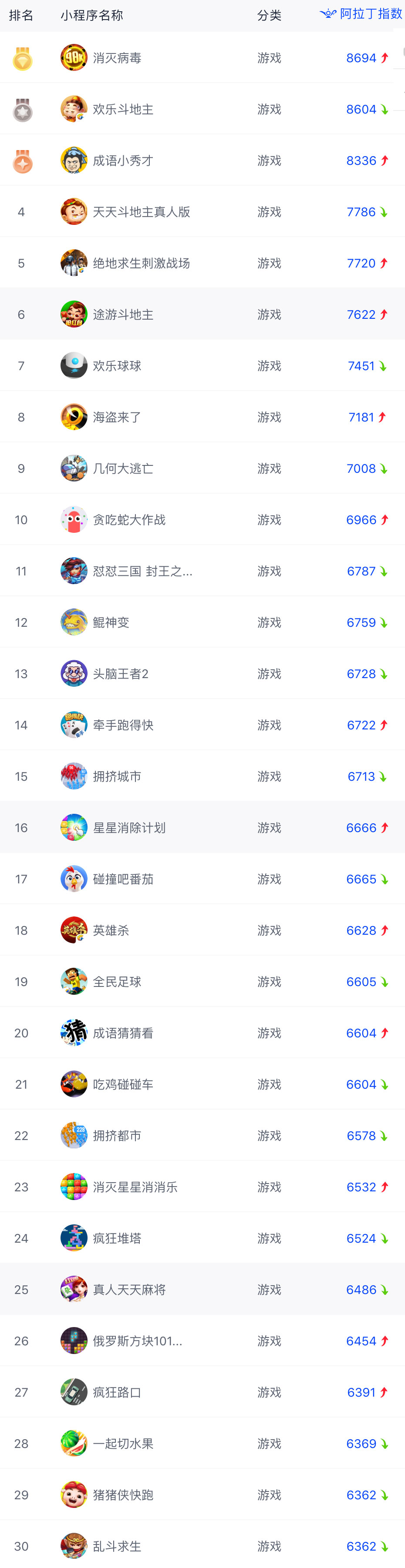View the 成语猜猜看 entry
Image resolution: width=405 pixels, height=1568 pixels.
(x=122, y=1033)
